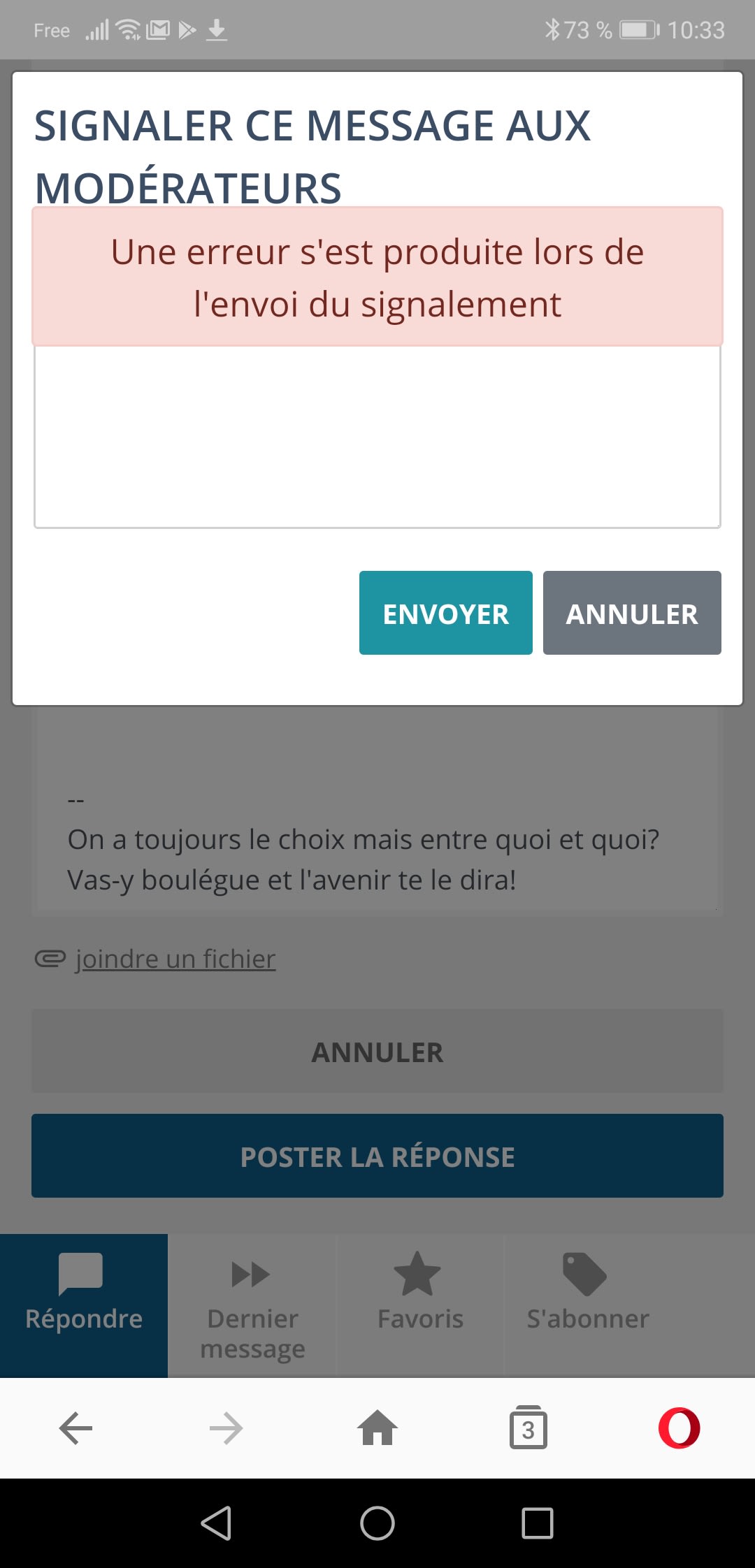Viewport: 755px width, 1568px height.
Task: Go back with the browser back arrow
Action: coord(75,1428)
